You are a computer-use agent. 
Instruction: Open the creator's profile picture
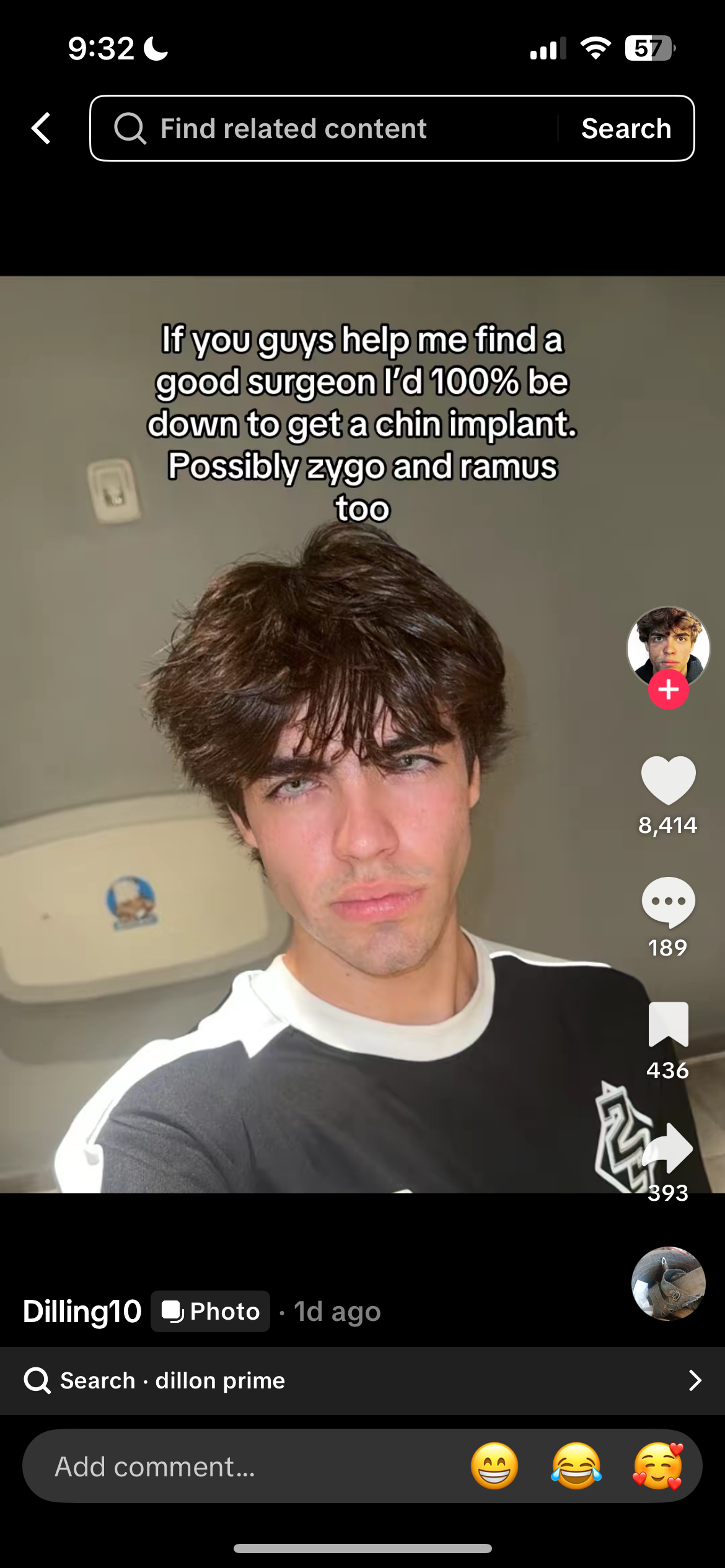click(x=668, y=645)
